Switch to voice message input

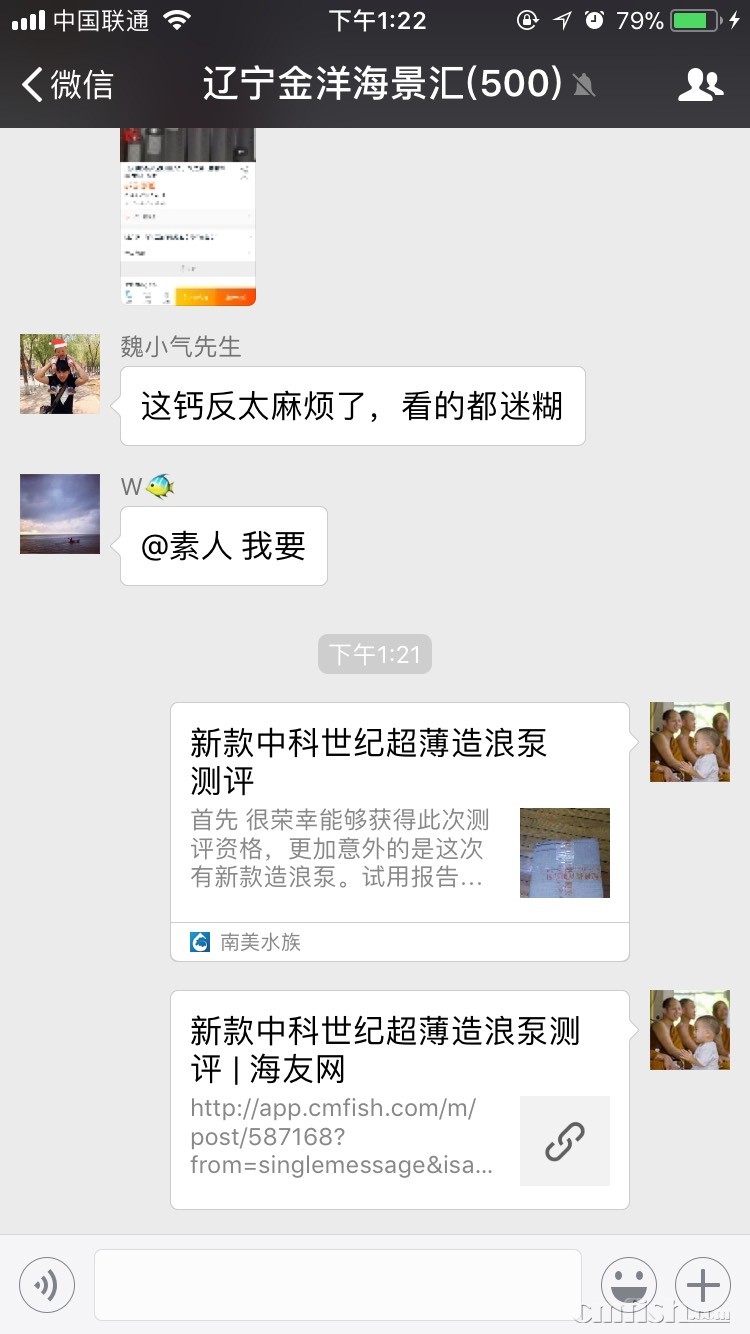tap(47, 1285)
